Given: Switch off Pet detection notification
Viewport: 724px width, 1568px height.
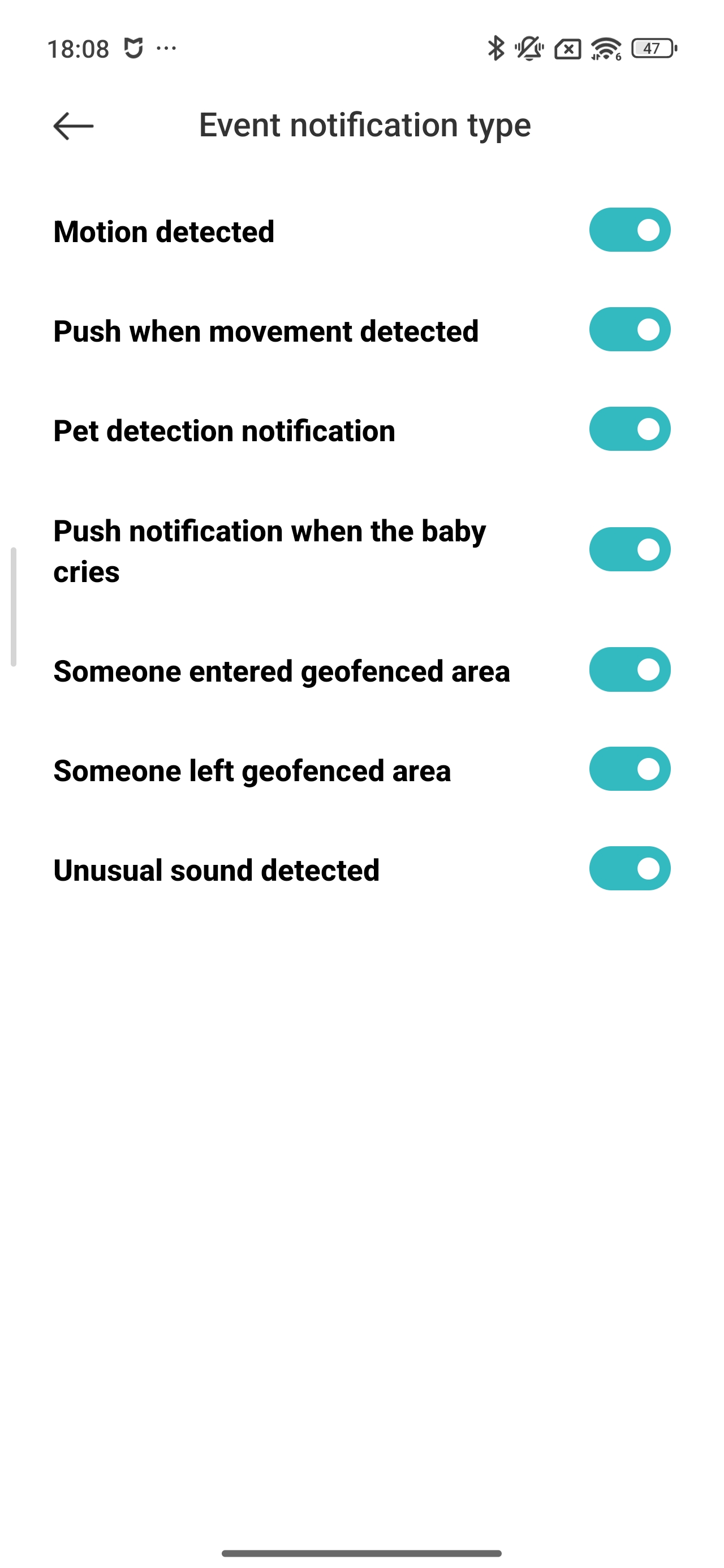Looking at the screenshot, I should (629, 429).
